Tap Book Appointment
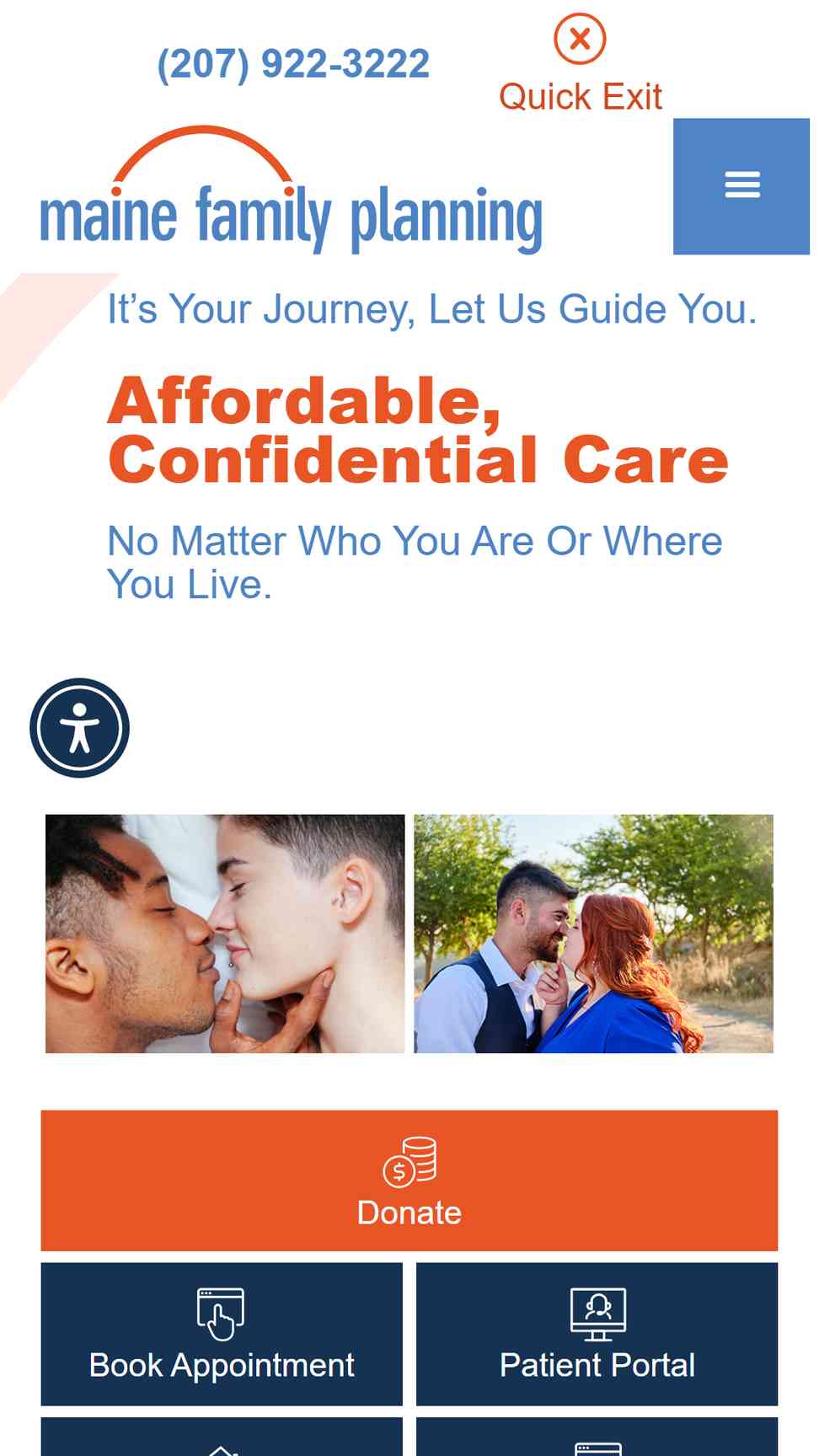Screen dimensions: 819x1456 click(222, 1334)
